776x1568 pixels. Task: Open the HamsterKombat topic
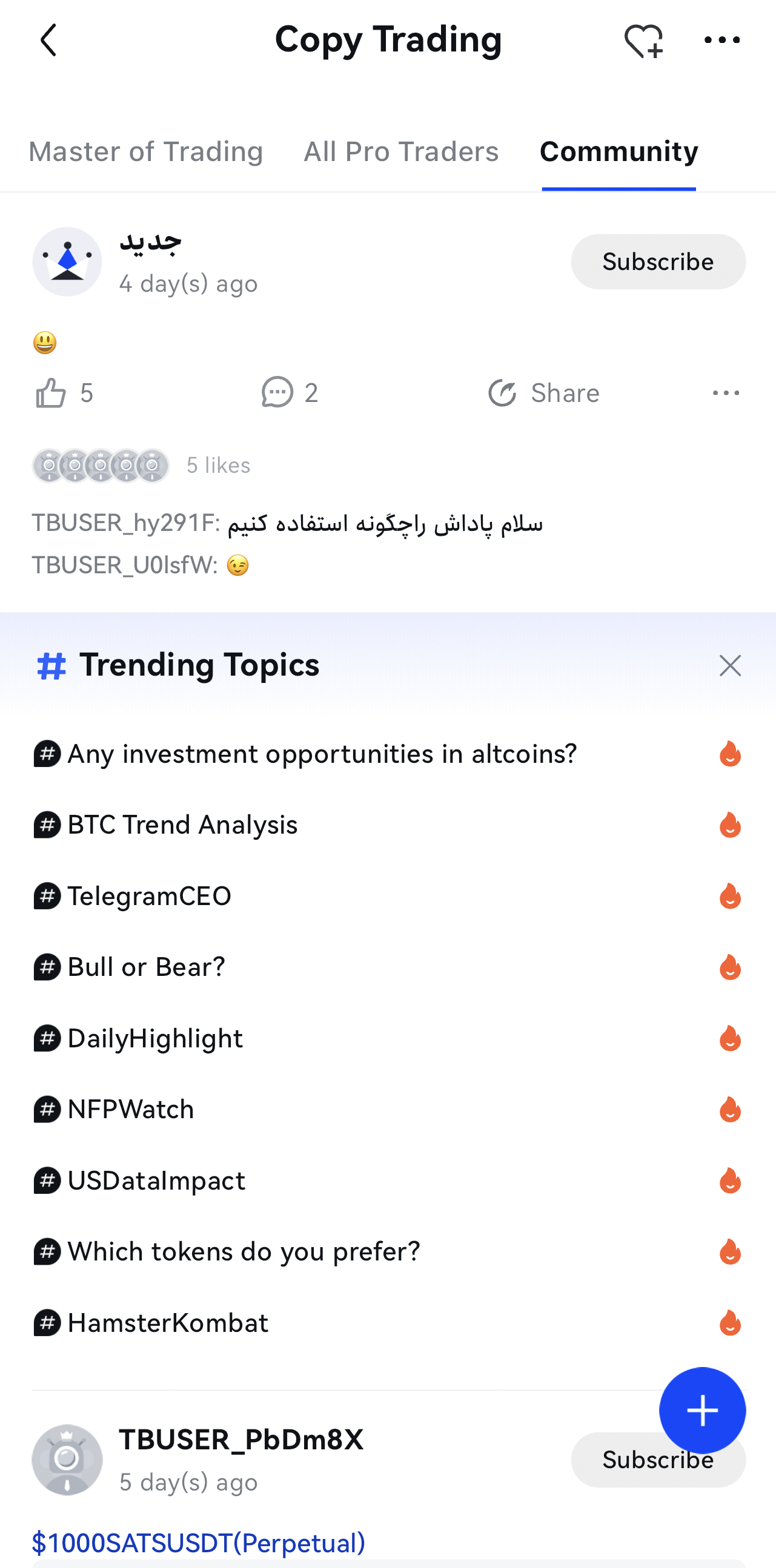[388, 1323]
